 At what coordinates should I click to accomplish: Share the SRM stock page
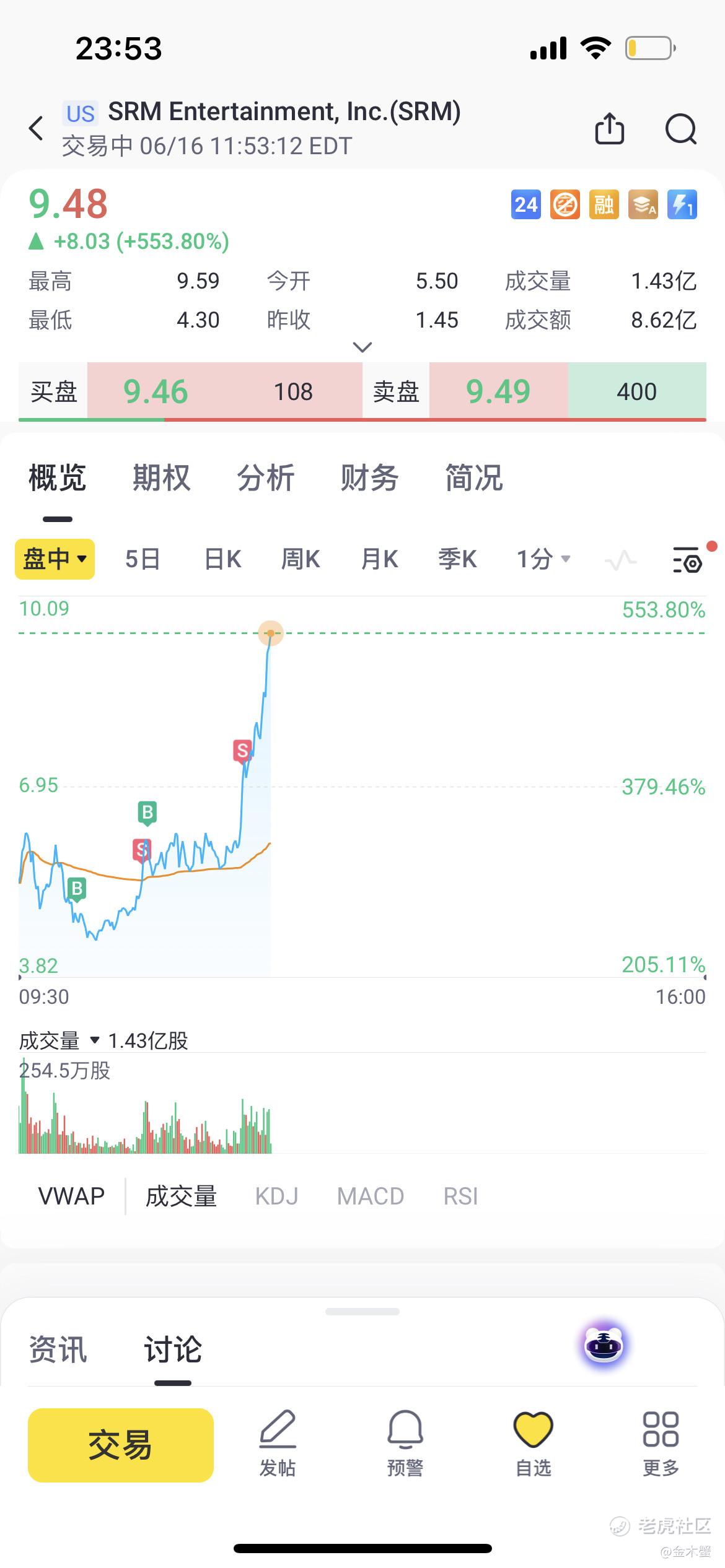(x=609, y=128)
